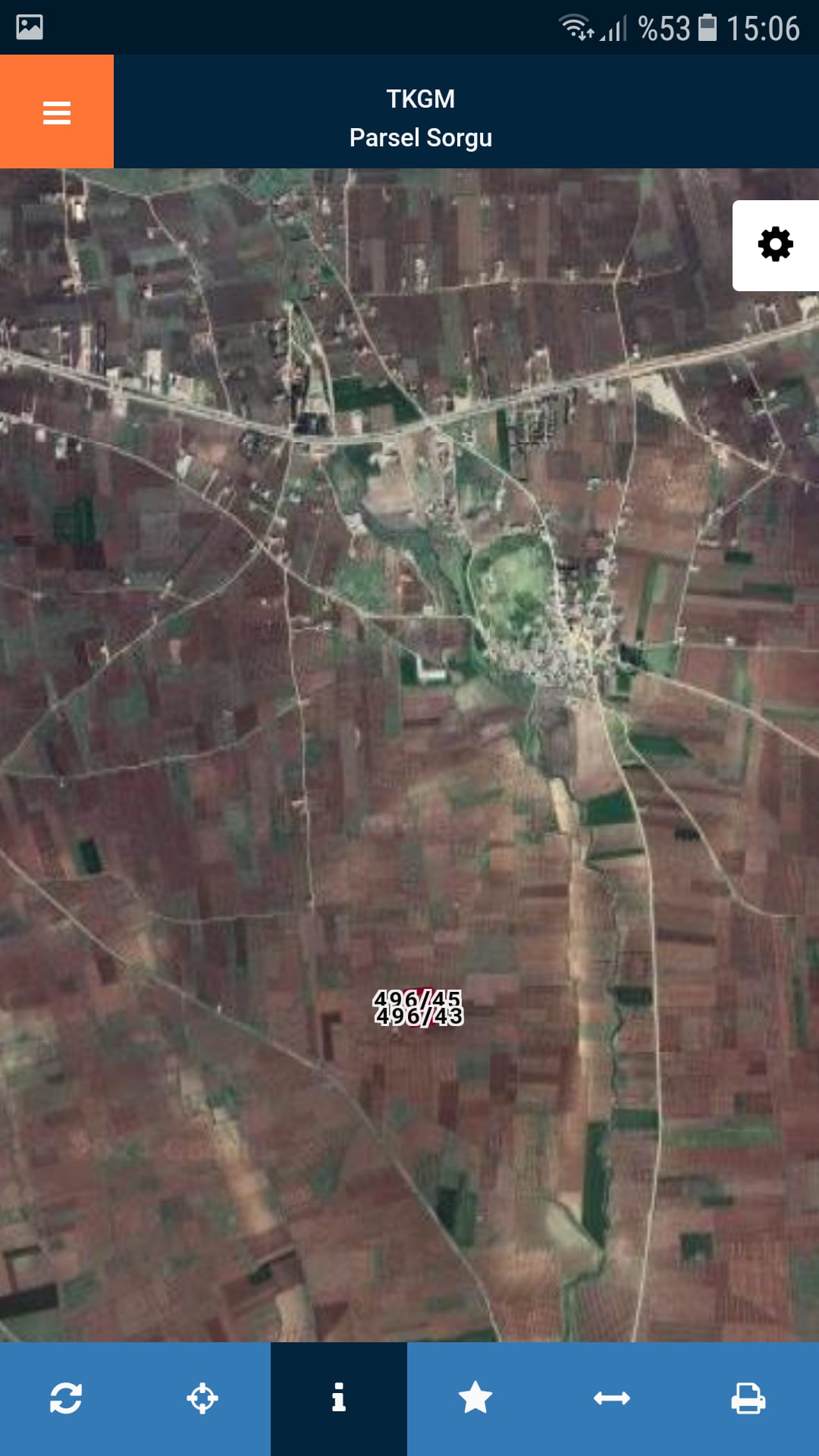Locate my position with crosshair icon

tap(202, 1398)
